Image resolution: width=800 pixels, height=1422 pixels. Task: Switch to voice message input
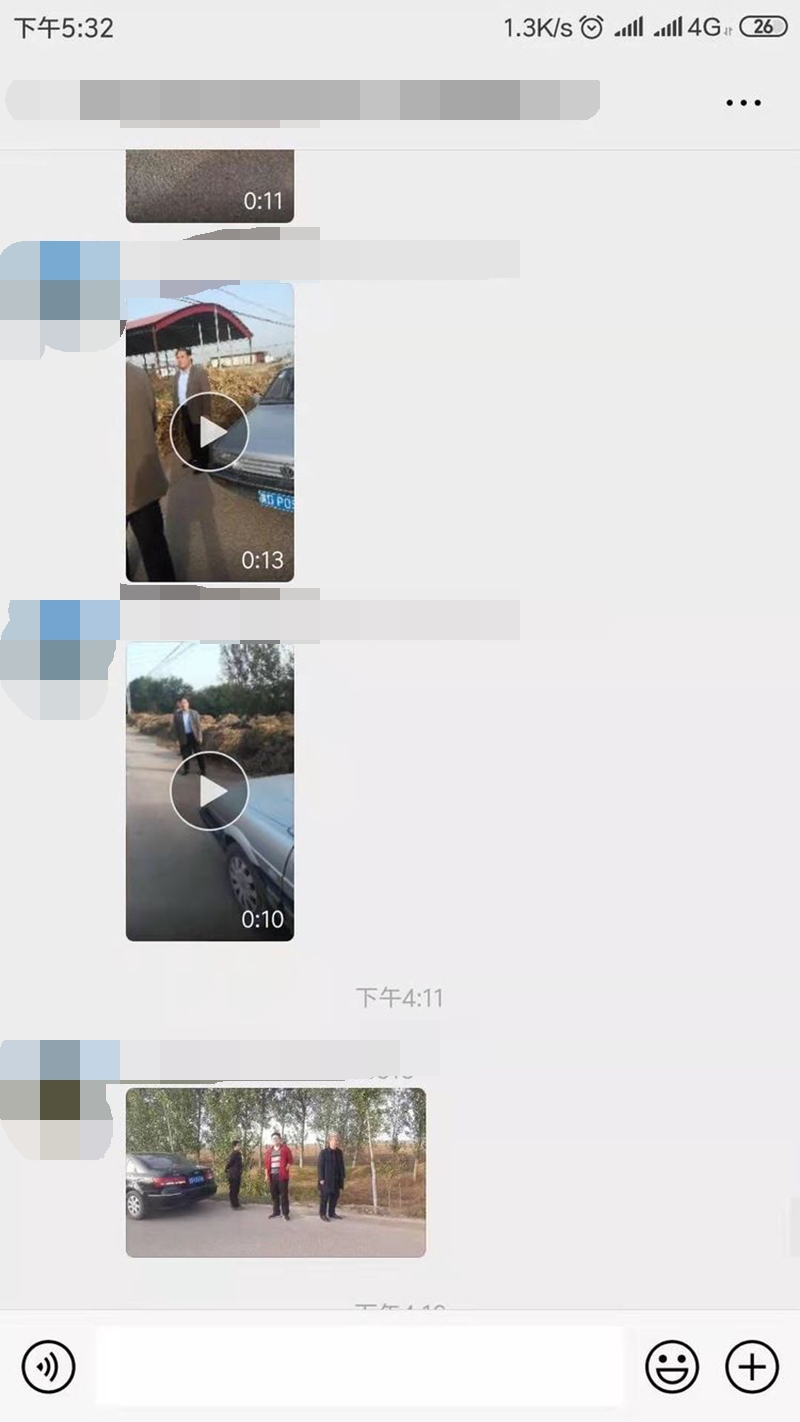point(49,1366)
